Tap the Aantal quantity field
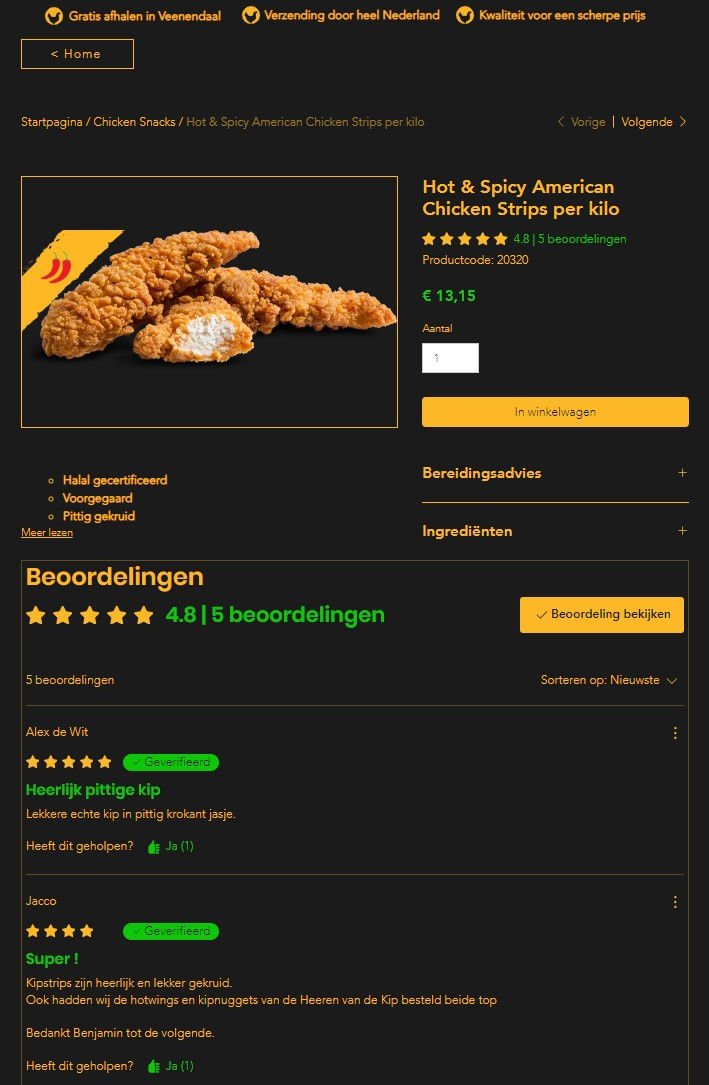The image size is (709, 1085). [450, 358]
